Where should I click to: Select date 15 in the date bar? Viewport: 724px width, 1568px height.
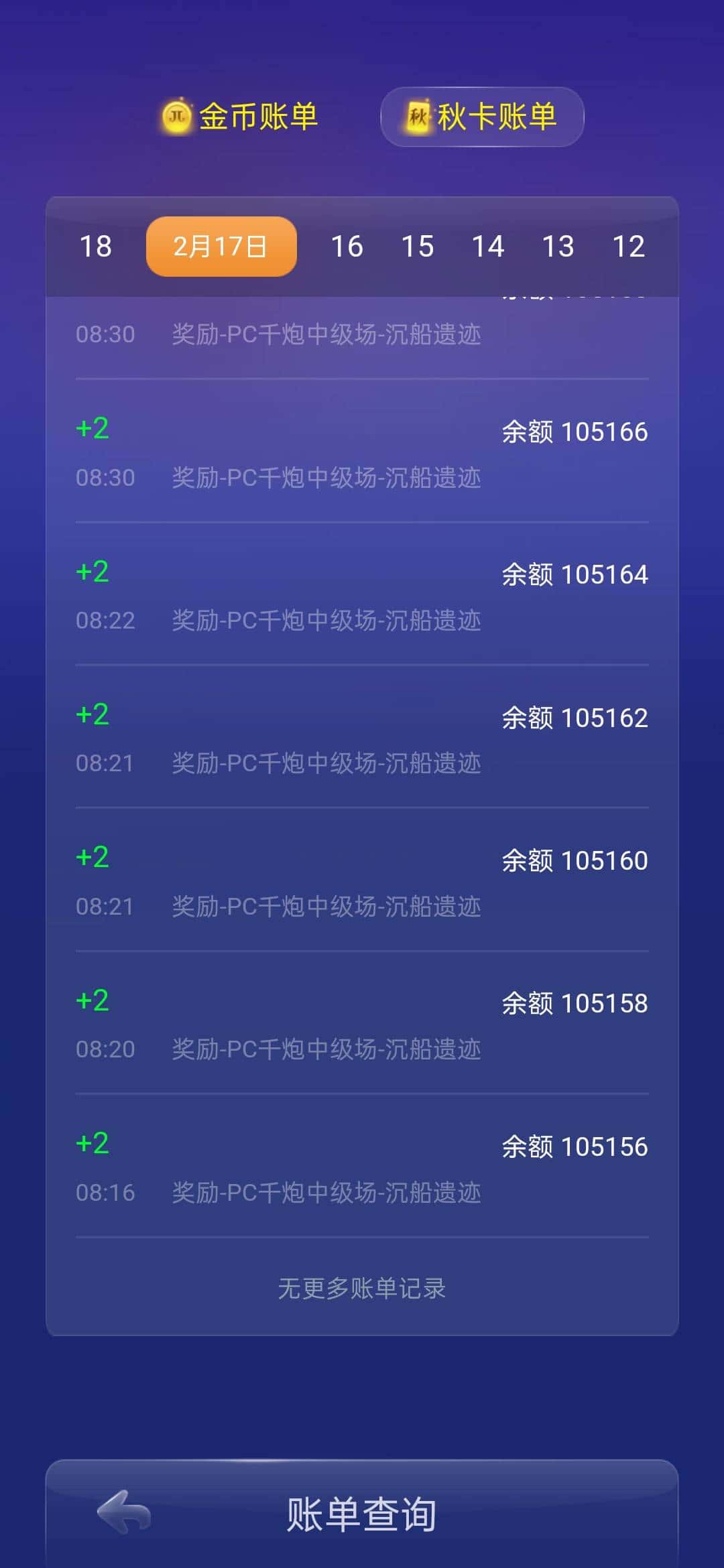pyautogui.click(x=418, y=247)
